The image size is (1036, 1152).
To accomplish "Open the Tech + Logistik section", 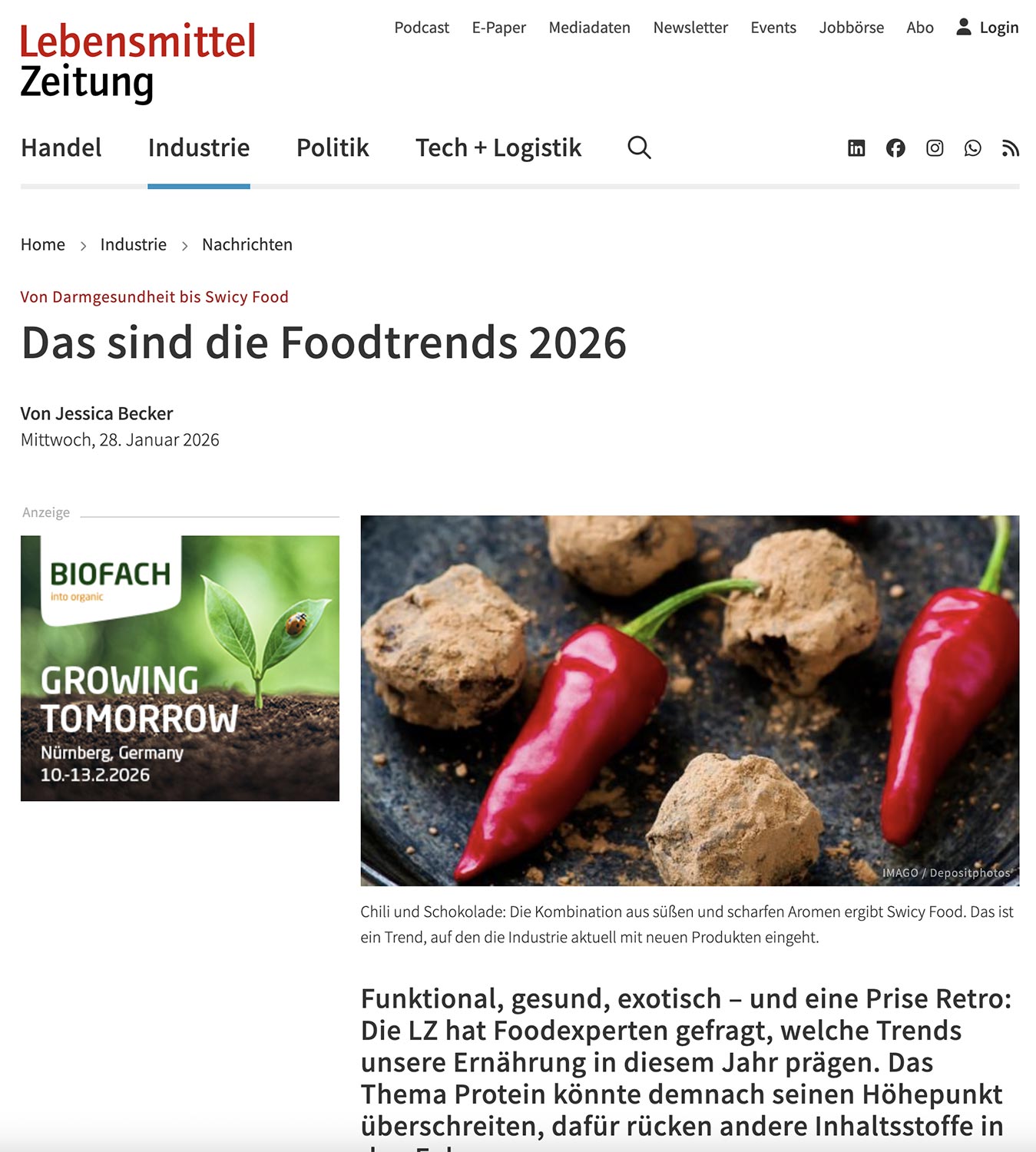I will [x=498, y=147].
